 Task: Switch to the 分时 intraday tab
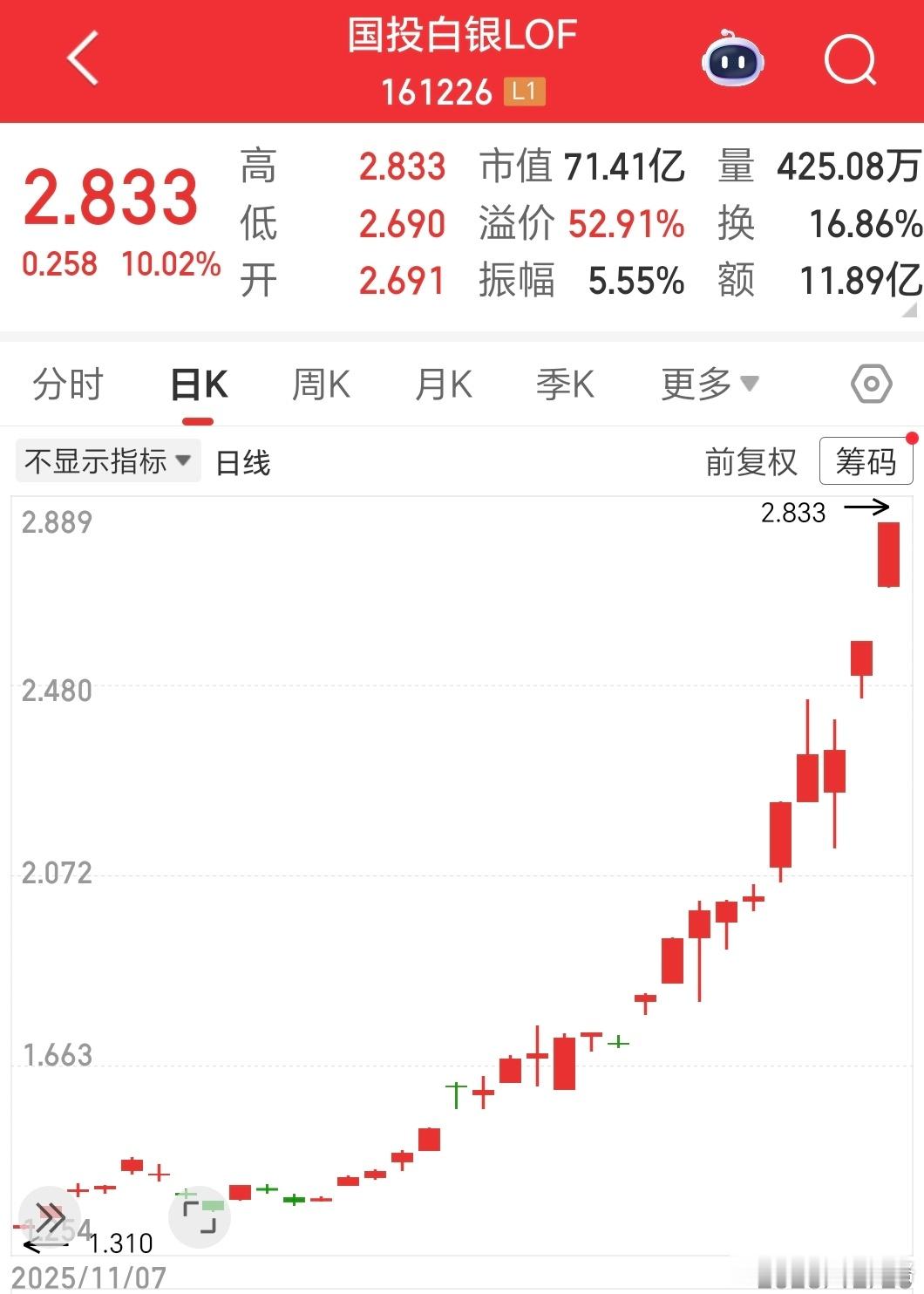click(x=67, y=384)
